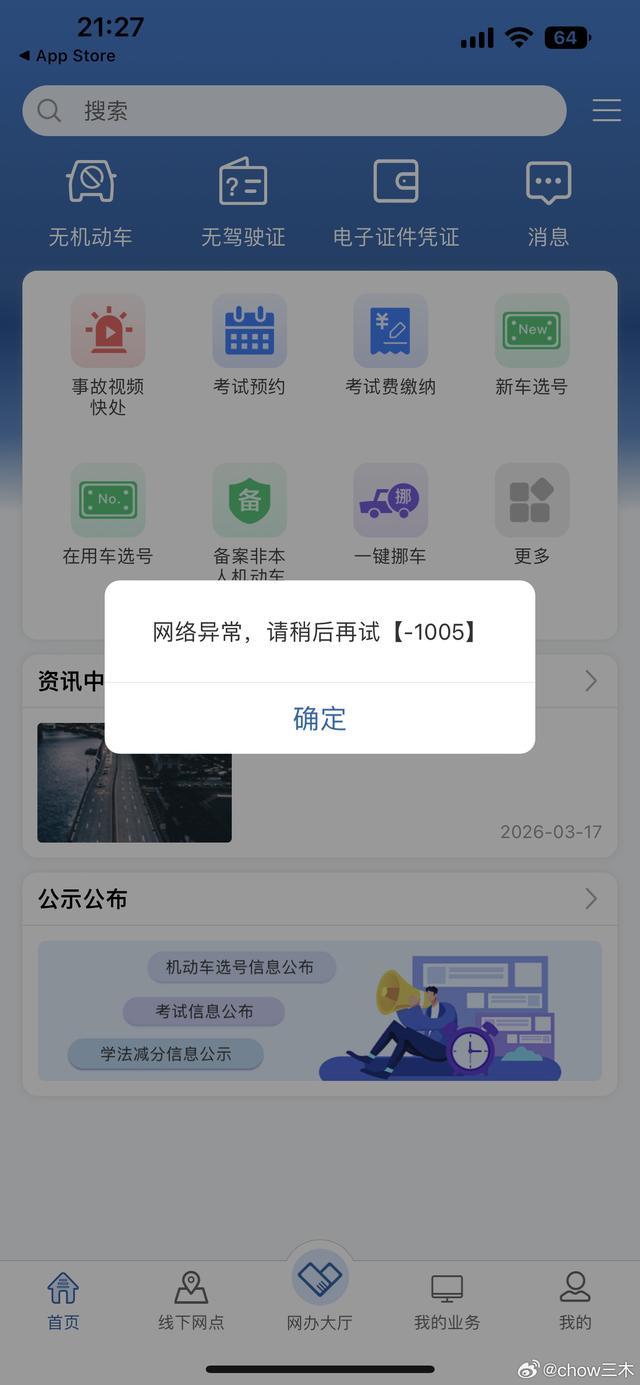Open 学法减分信息公示

[166, 1053]
